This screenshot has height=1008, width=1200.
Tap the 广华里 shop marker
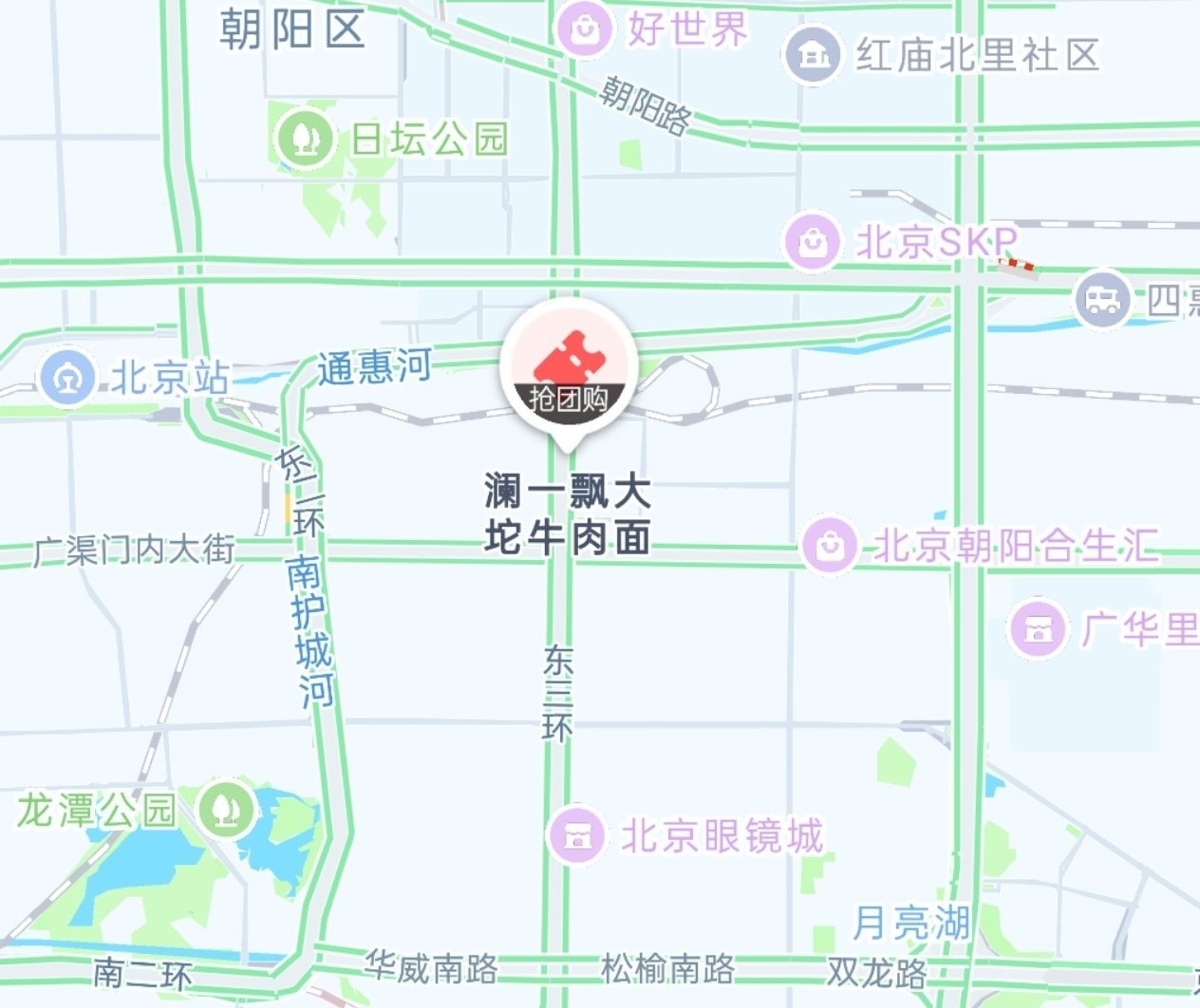coord(1038,627)
